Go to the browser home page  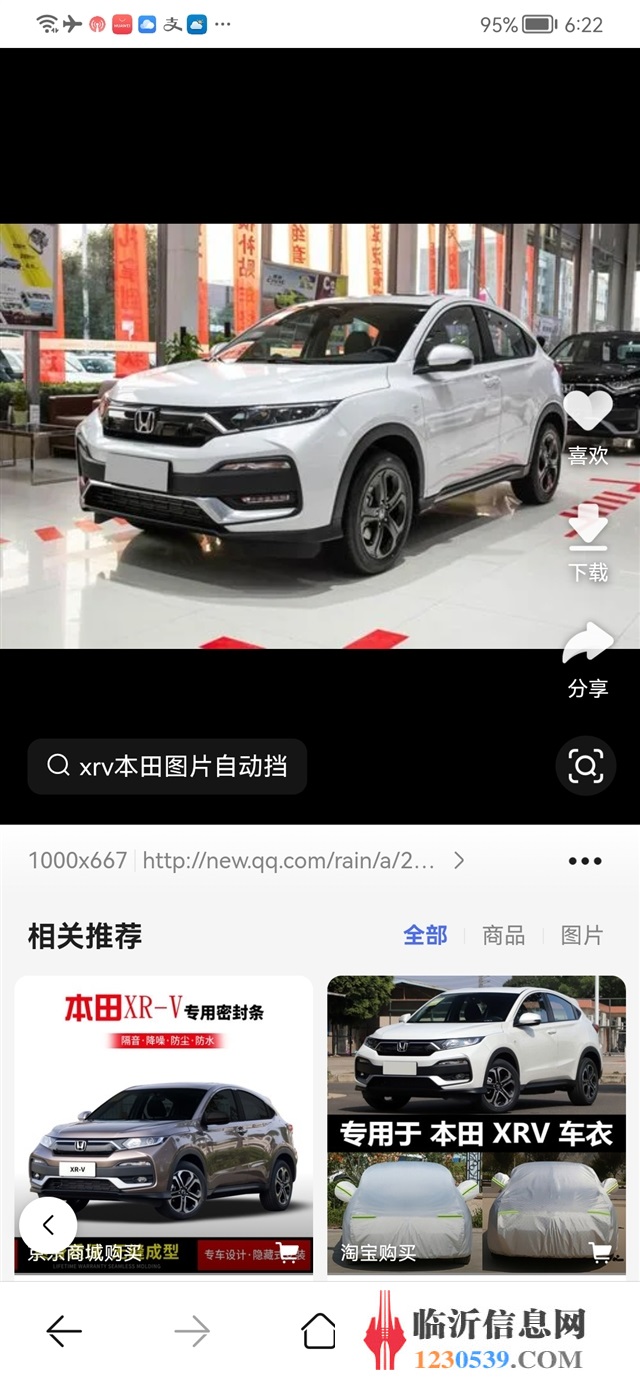[319, 1331]
